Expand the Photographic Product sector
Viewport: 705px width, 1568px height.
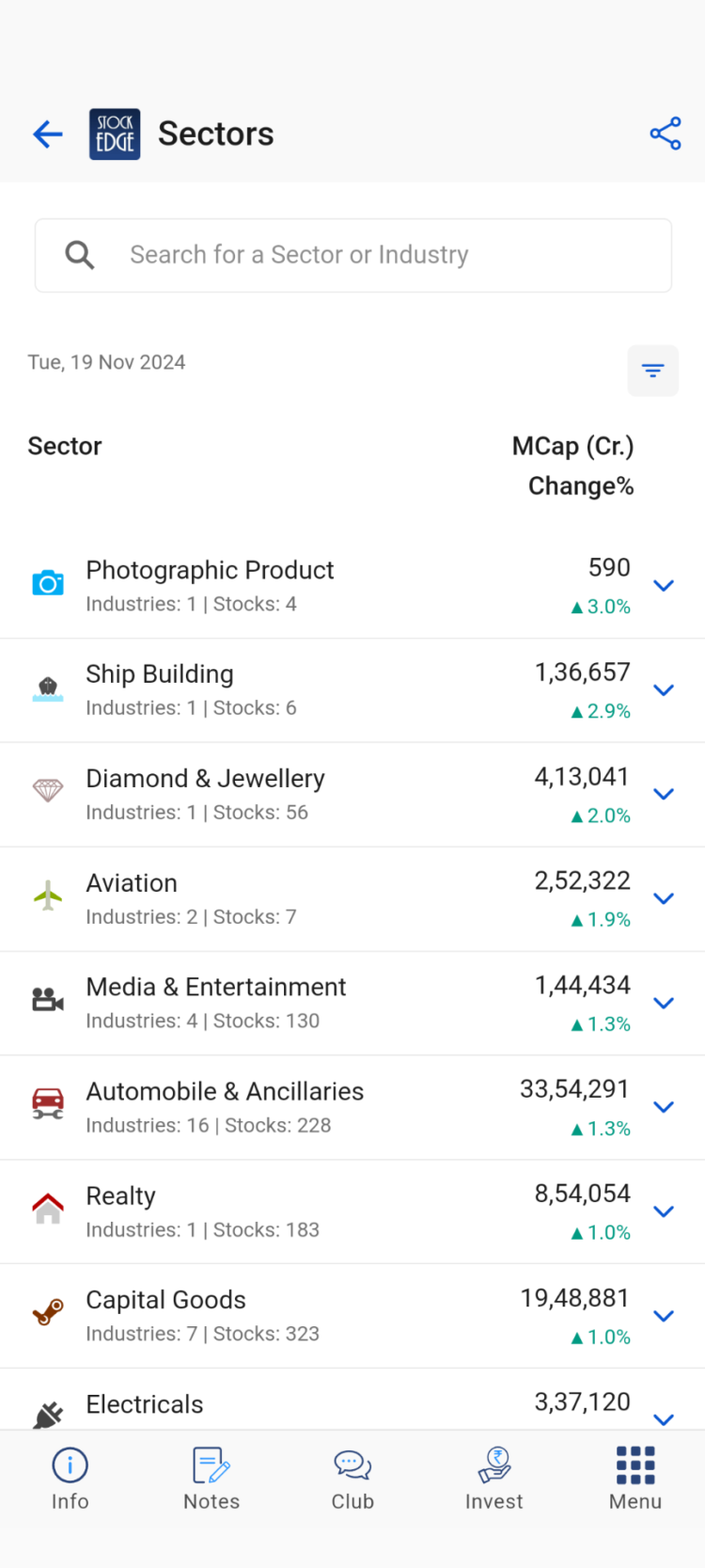coord(664,585)
